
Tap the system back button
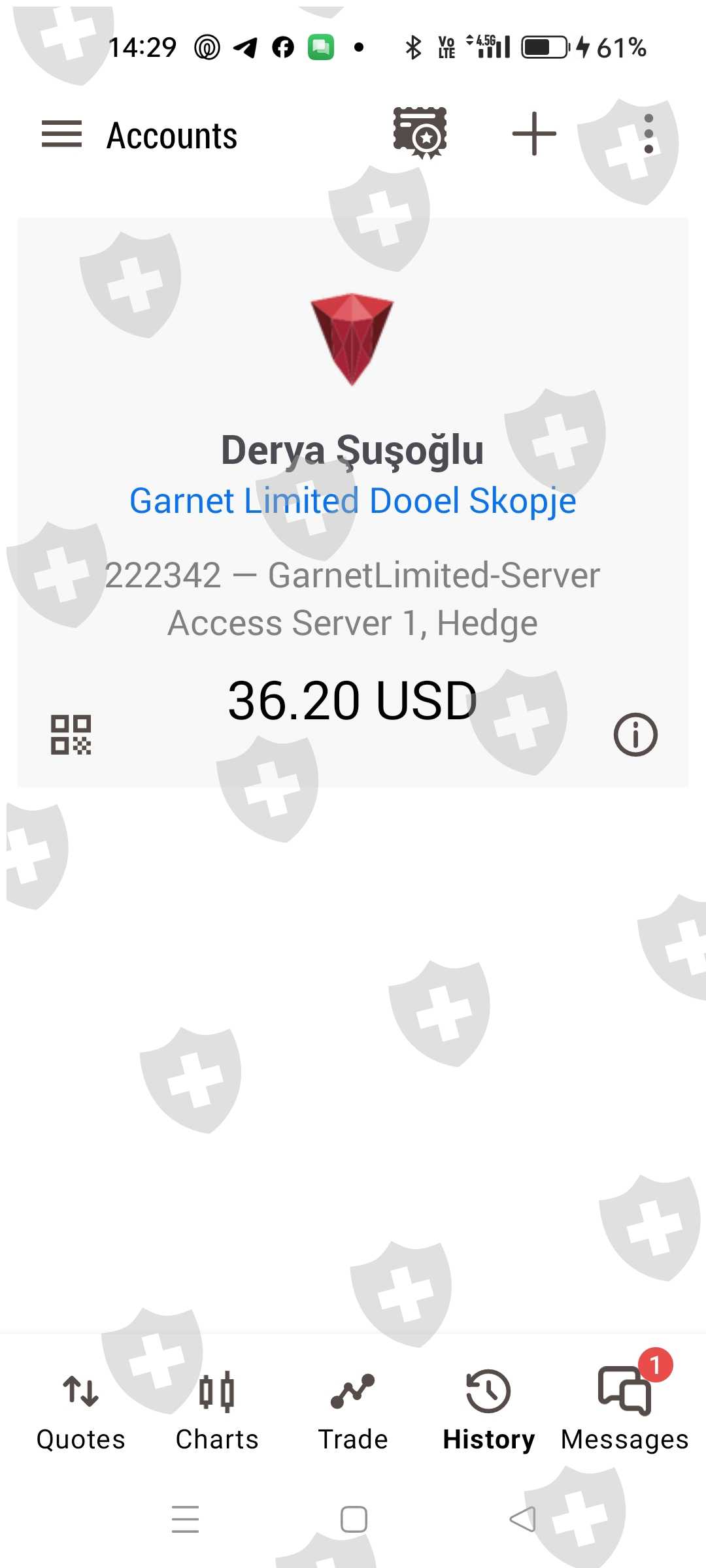coord(522,1520)
